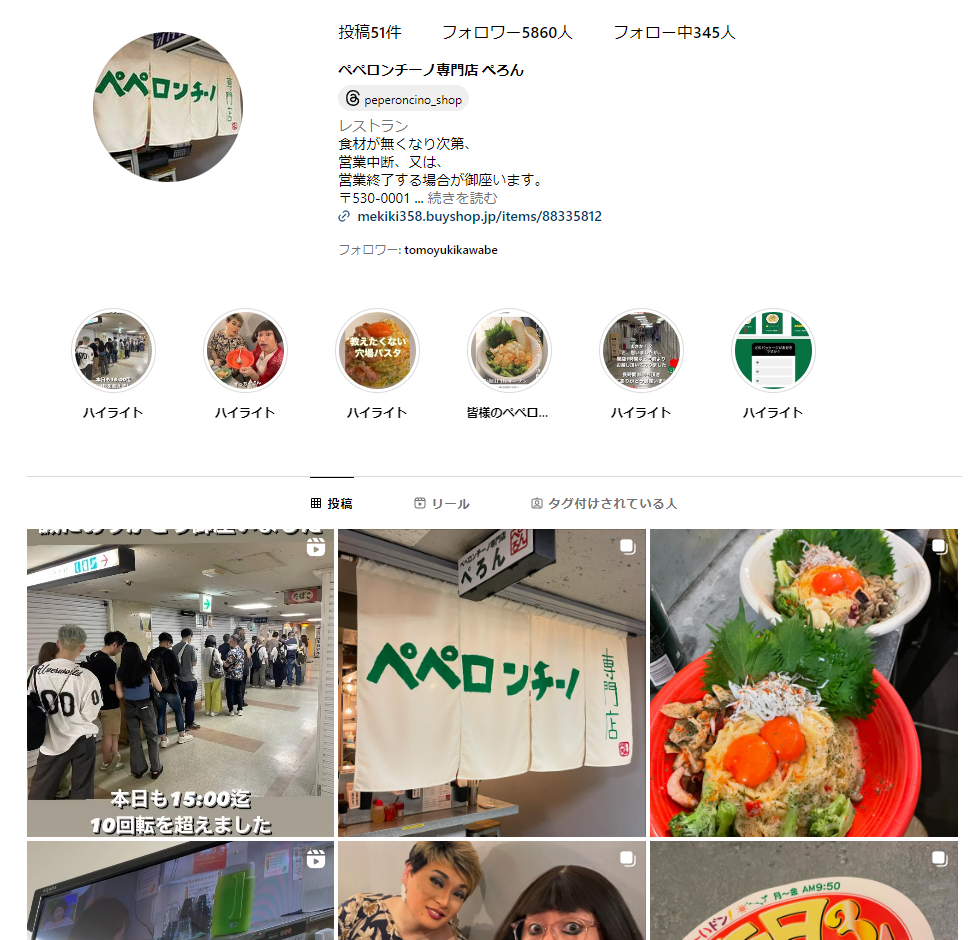
Task: Open the reel 本日も15:00迄 10回転を超えました
Action: [180, 682]
